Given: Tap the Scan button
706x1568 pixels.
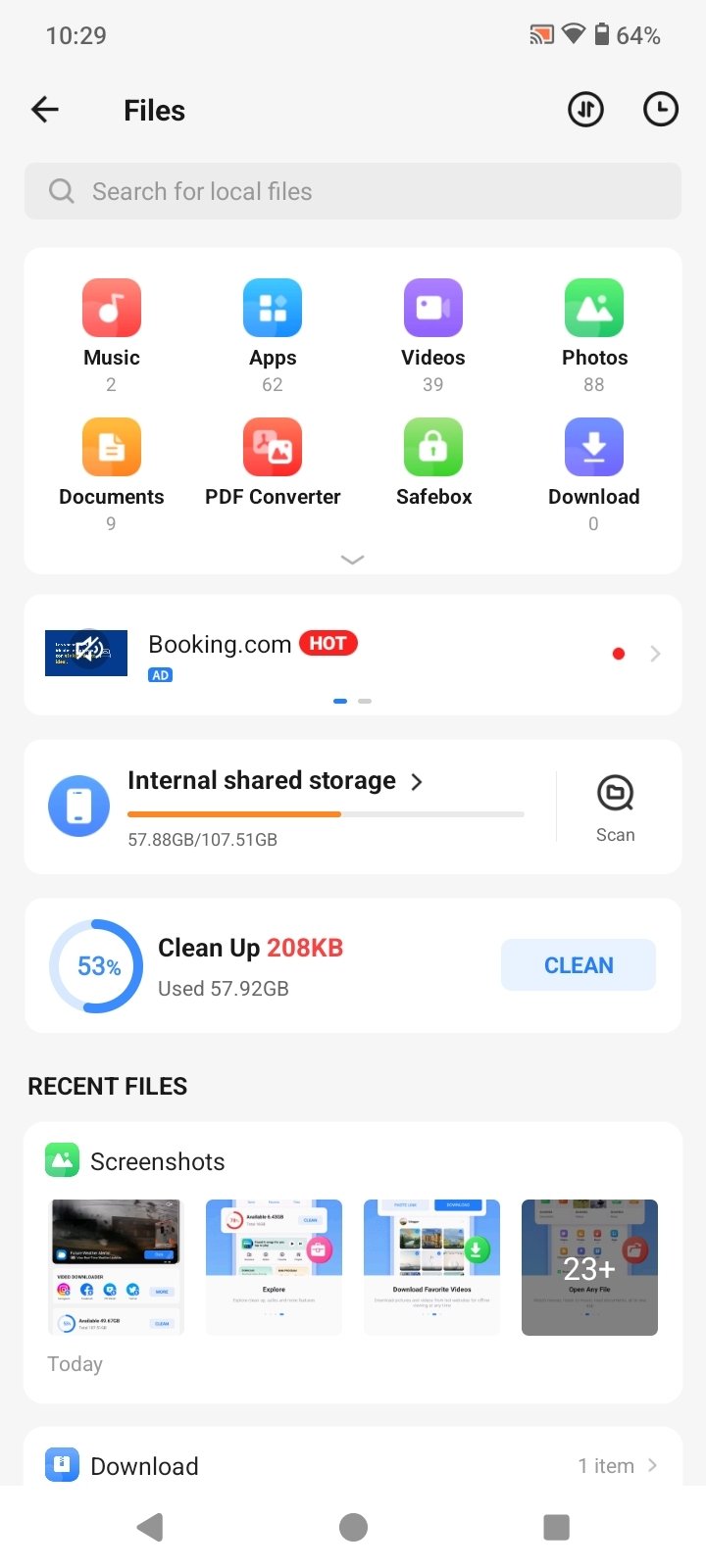Looking at the screenshot, I should pyautogui.click(x=616, y=808).
